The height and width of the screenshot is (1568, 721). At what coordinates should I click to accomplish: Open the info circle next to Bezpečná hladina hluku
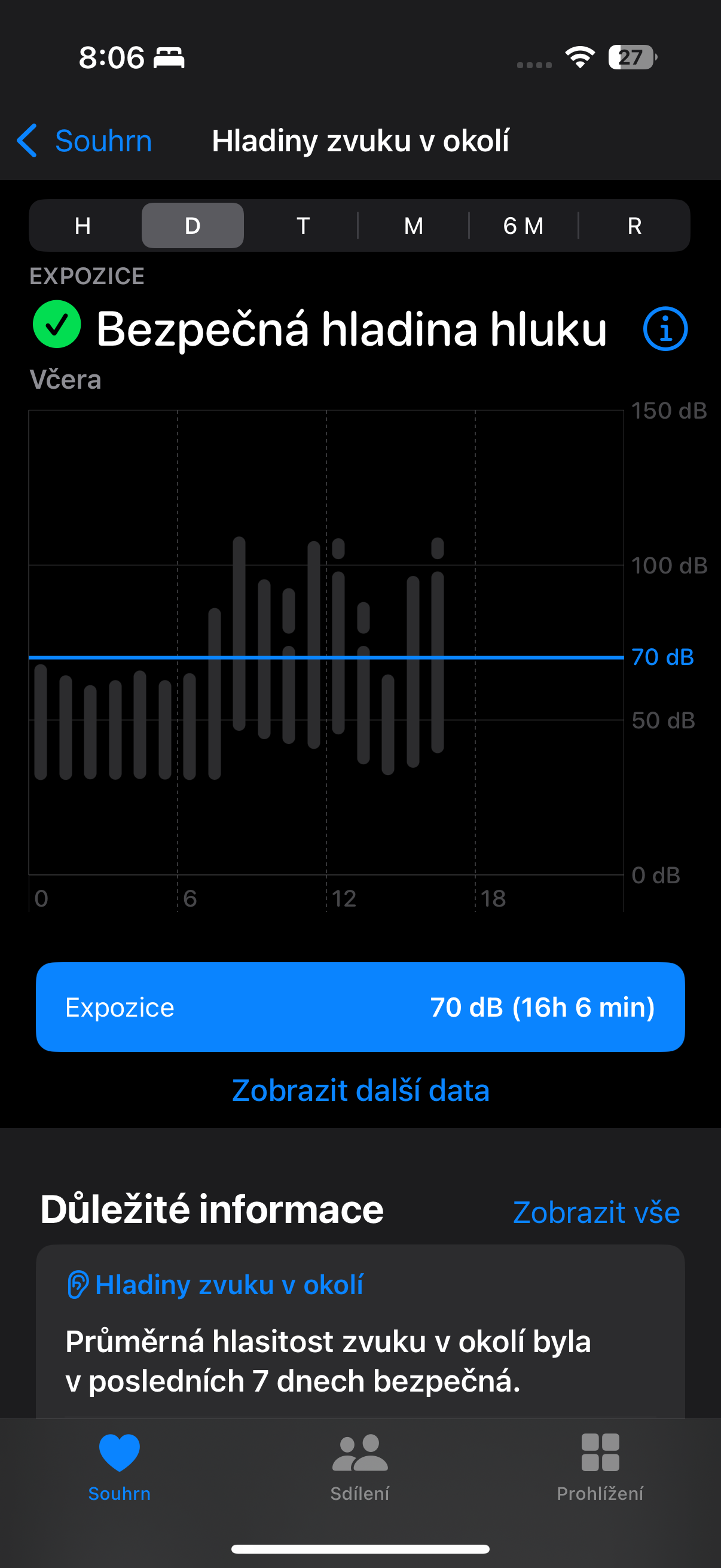point(665,328)
